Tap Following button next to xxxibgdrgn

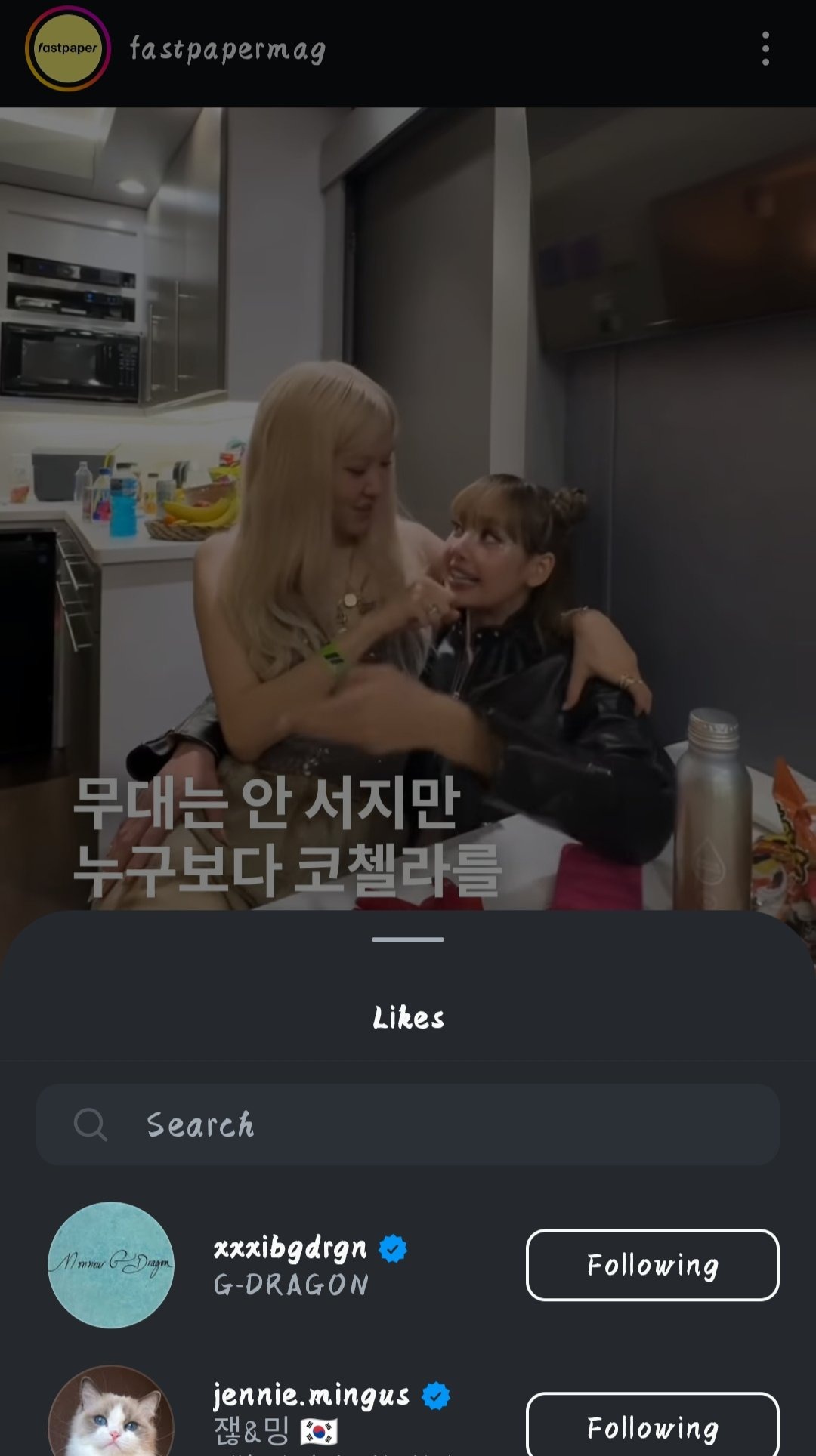pos(652,1265)
